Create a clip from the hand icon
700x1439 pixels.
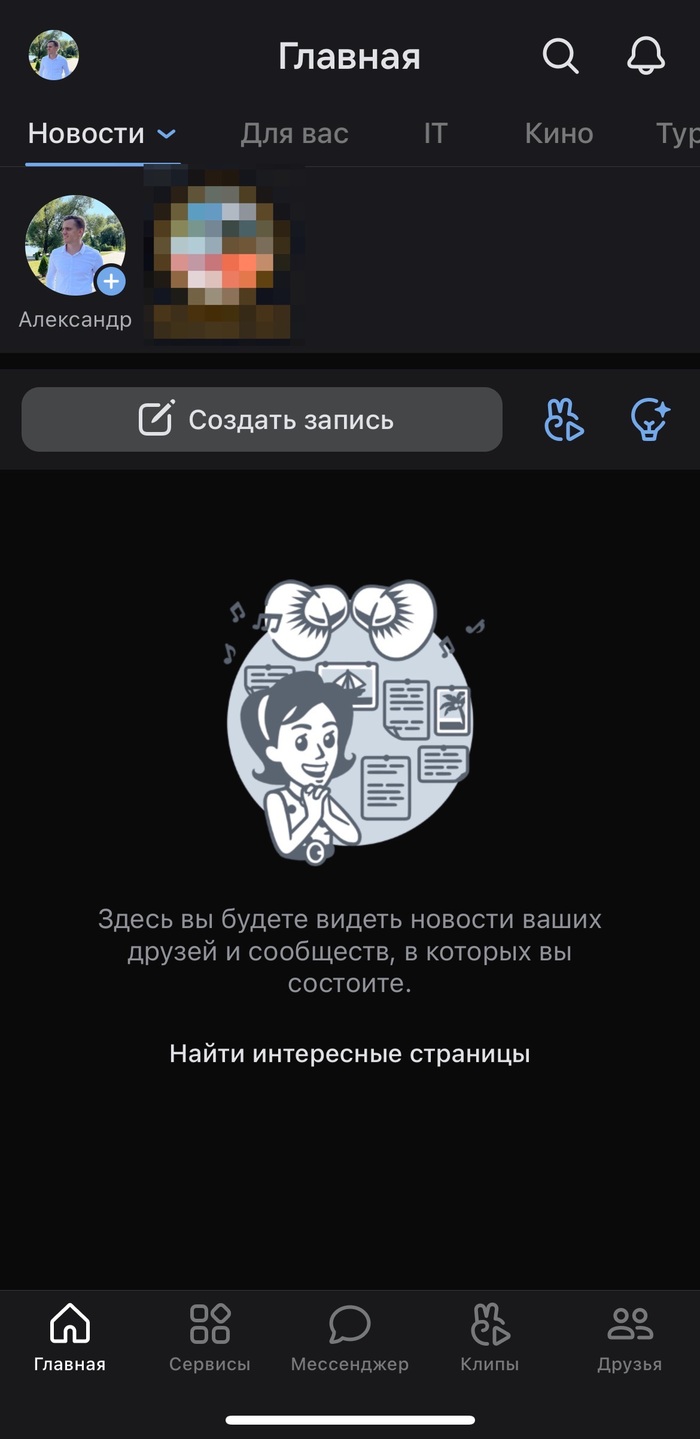pyautogui.click(x=564, y=420)
